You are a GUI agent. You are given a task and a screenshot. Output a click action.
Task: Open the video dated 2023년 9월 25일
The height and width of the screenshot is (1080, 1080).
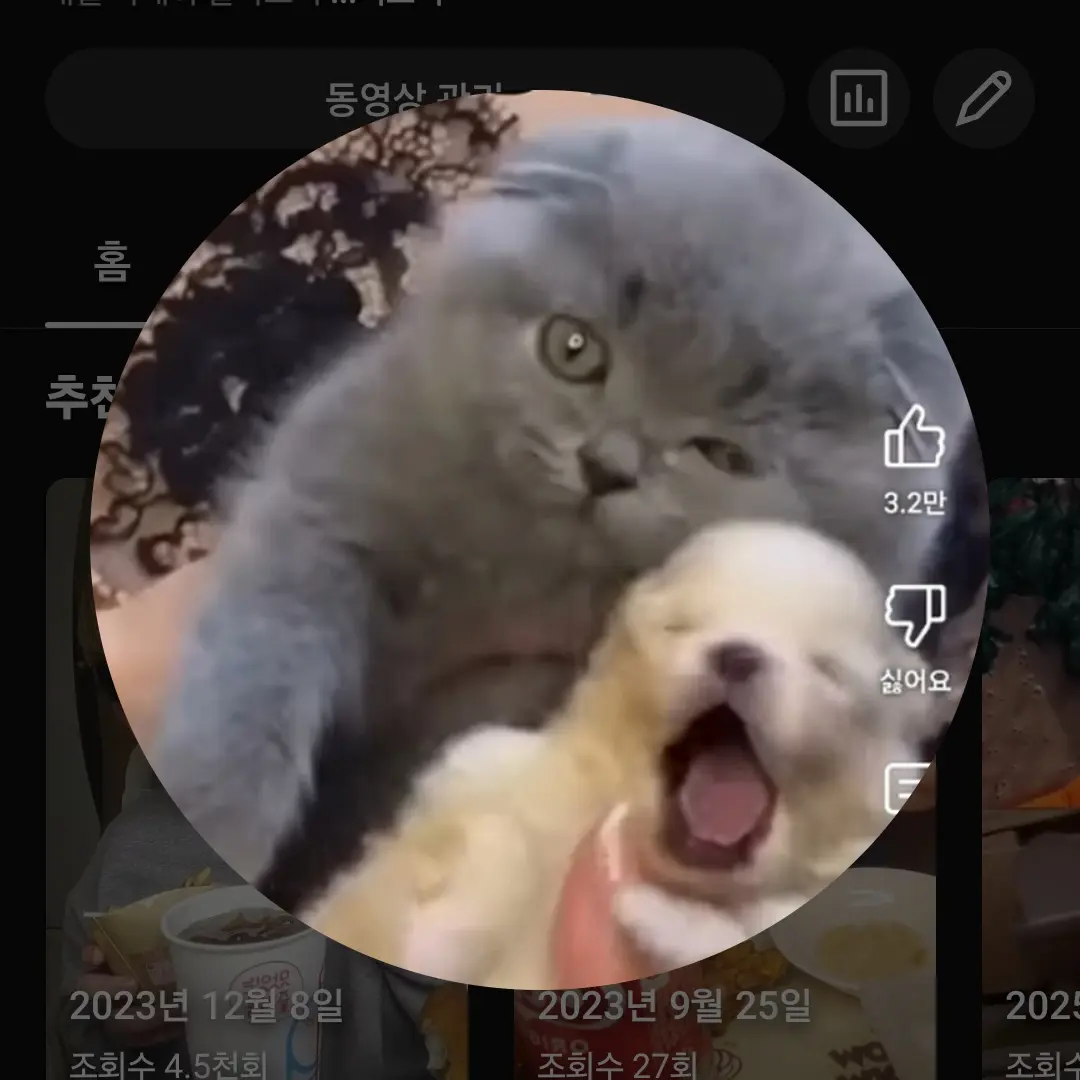coord(673,1005)
